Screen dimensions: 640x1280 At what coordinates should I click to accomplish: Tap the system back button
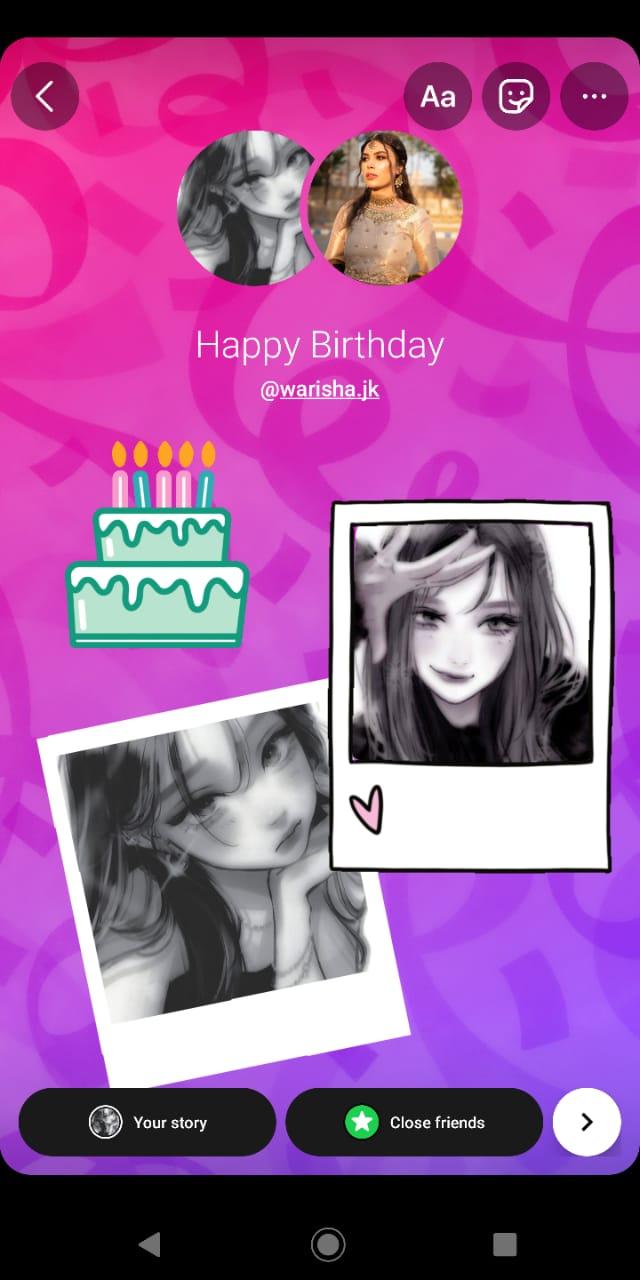[x=149, y=1244]
